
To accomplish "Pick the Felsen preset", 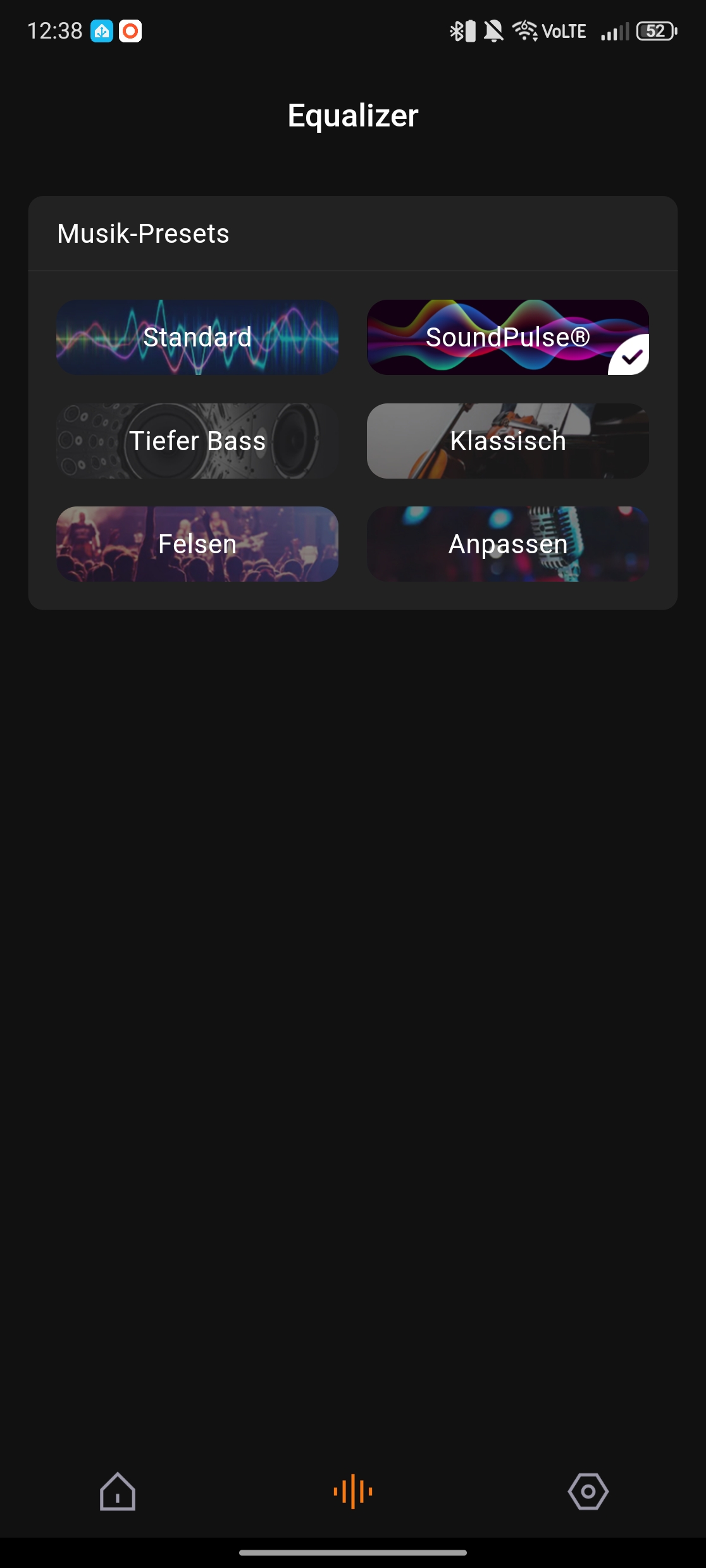I will click(x=197, y=544).
